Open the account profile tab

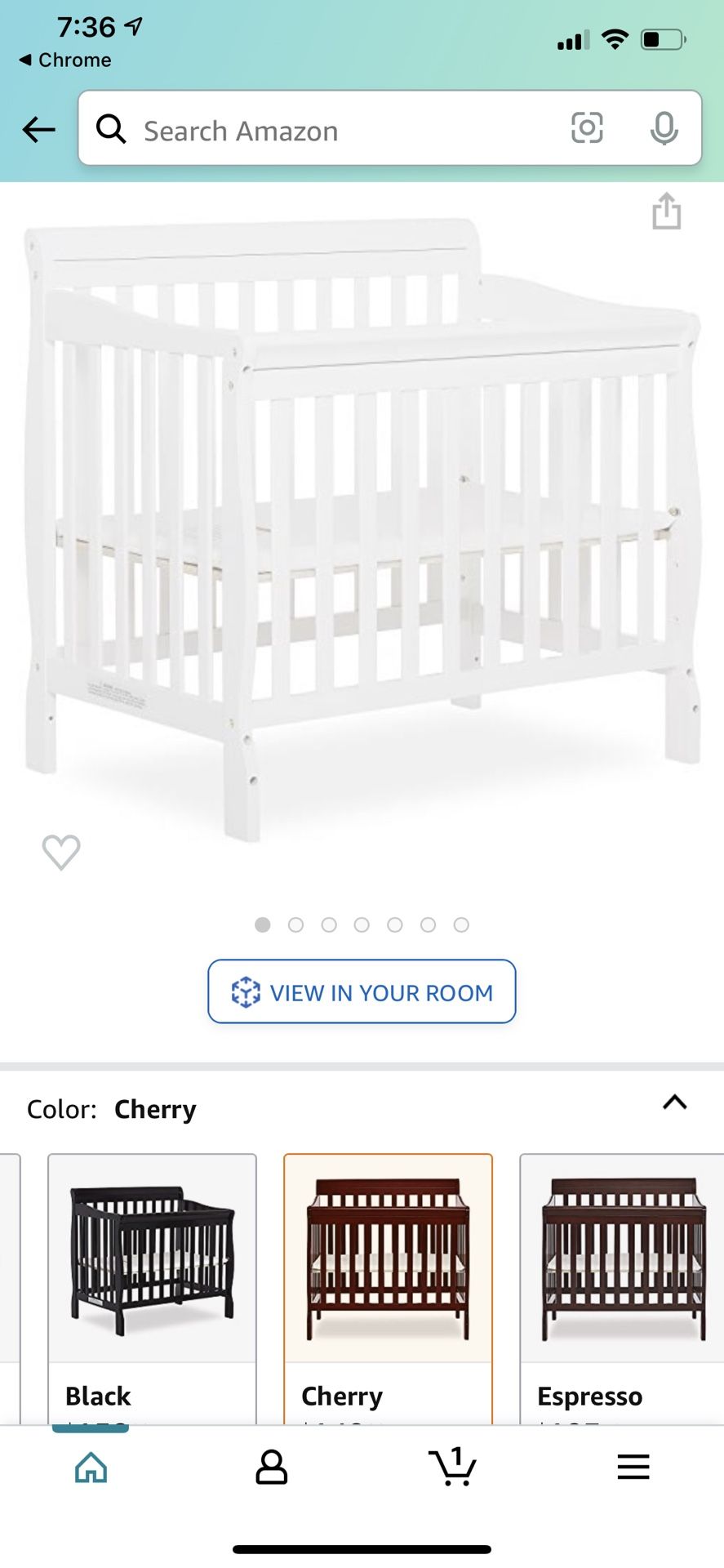coord(271,1468)
